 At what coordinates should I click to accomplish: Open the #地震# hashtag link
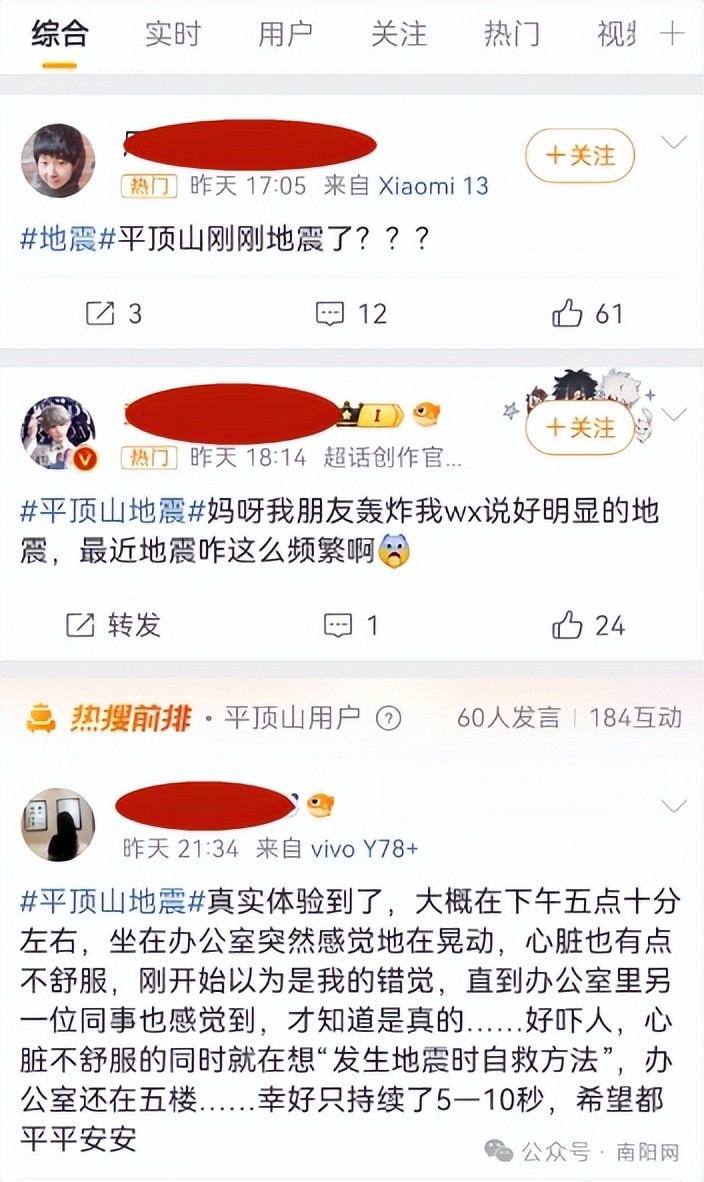coord(58,240)
